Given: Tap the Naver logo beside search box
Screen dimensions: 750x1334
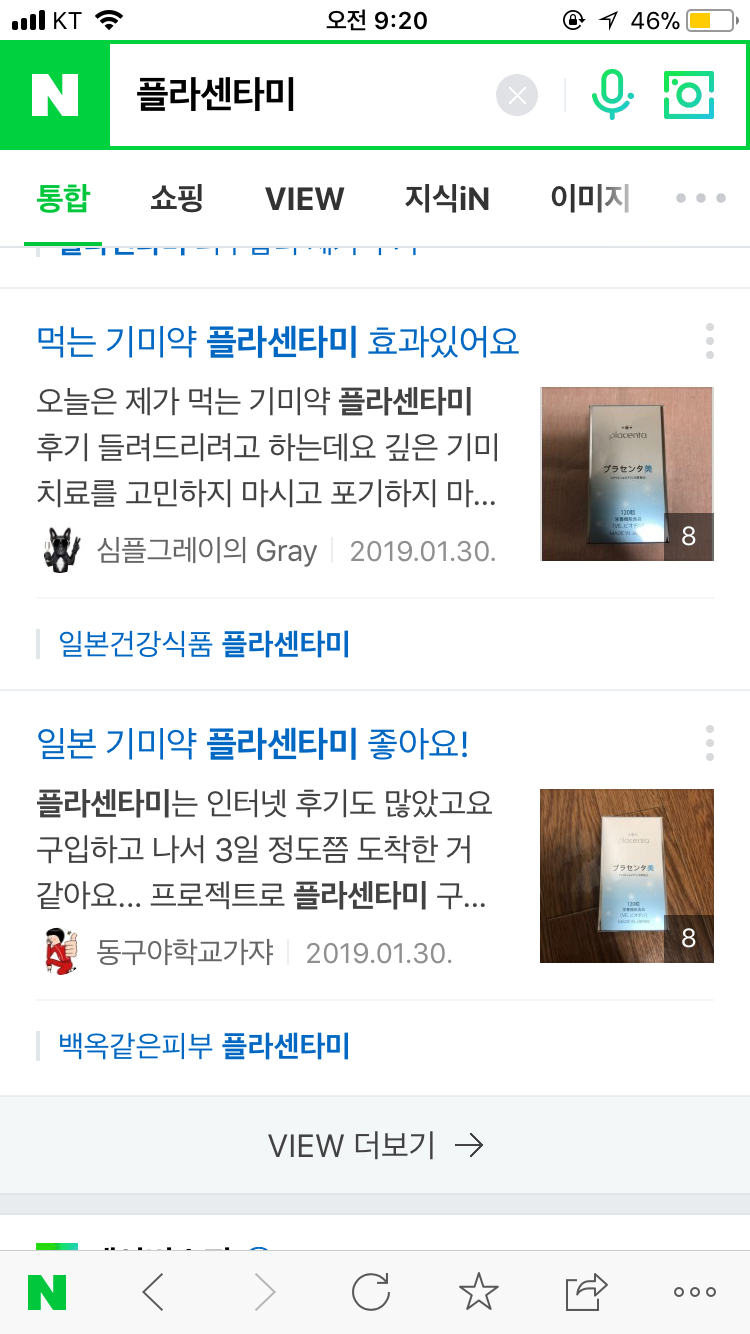Looking at the screenshot, I should [x=54, y=96].
